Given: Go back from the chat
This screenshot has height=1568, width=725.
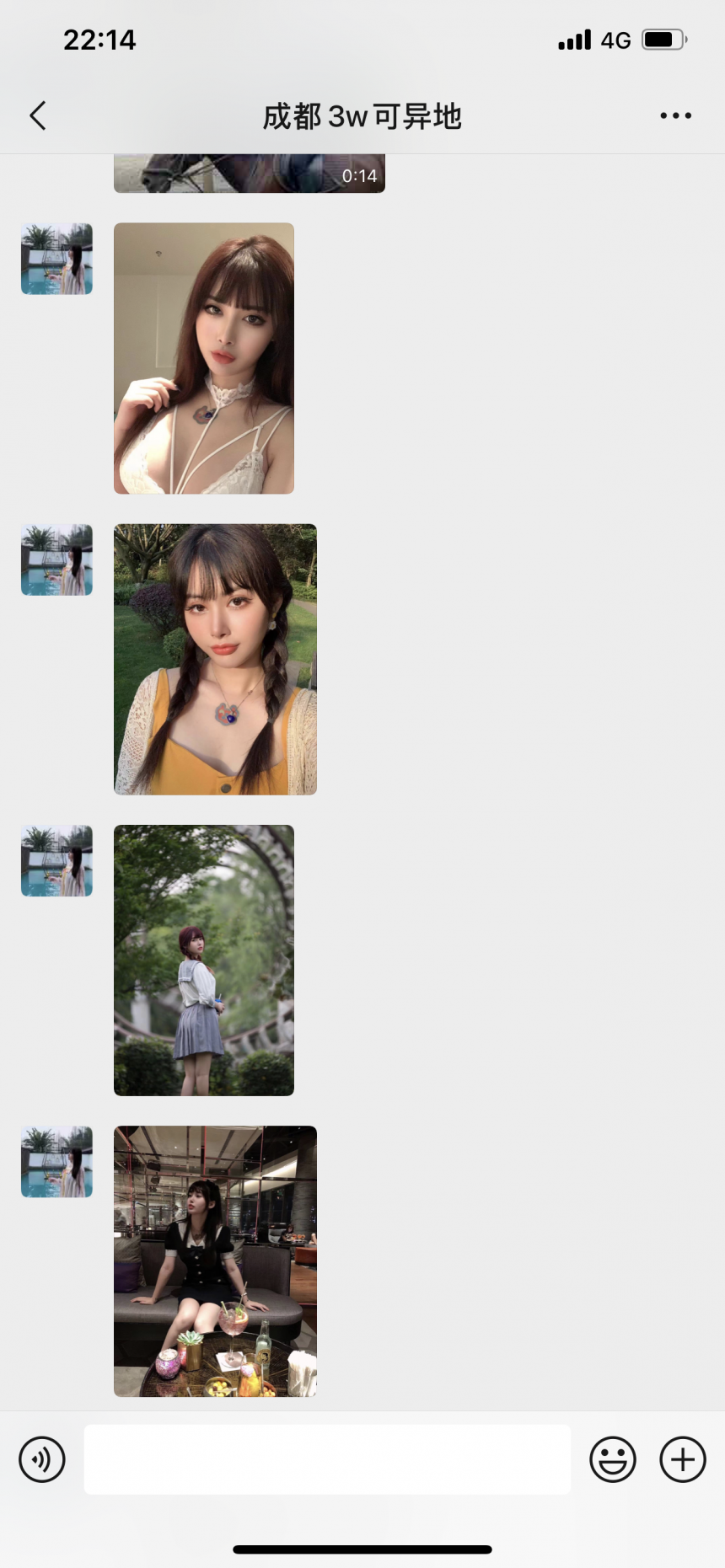Looking at the screenshot, I should coord(38,116).
